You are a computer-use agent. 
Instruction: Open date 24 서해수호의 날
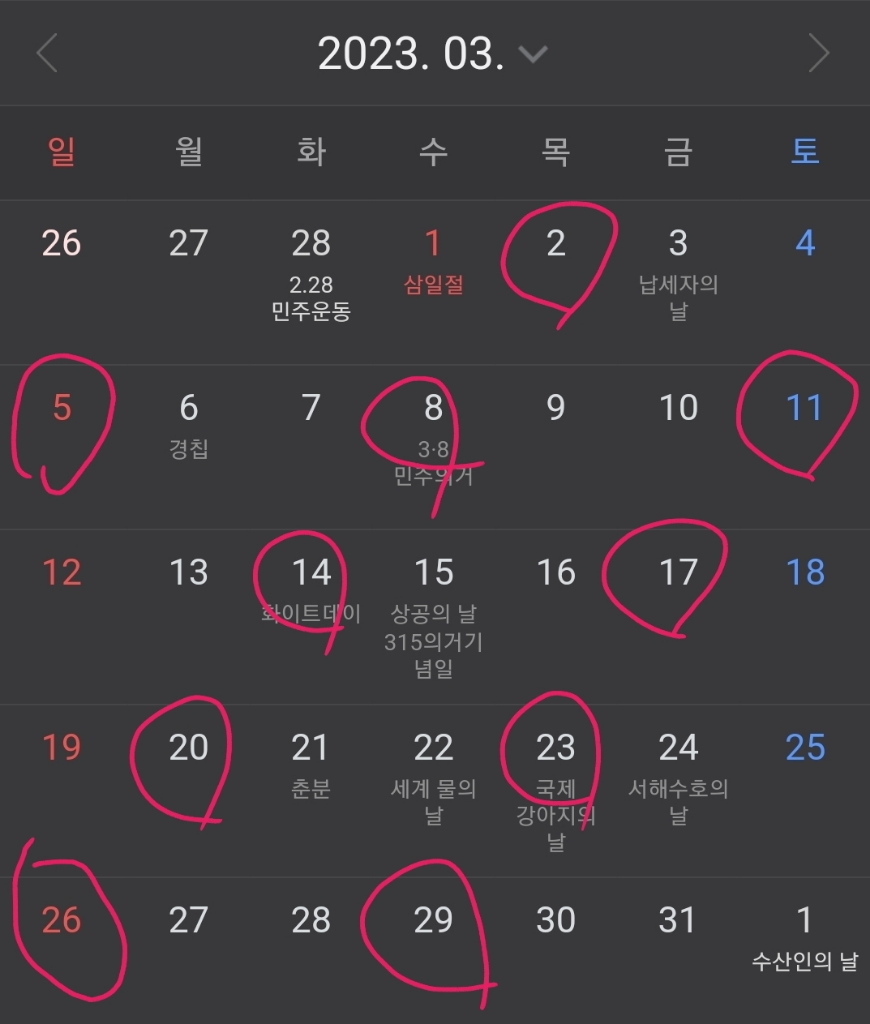click(678, 747)
